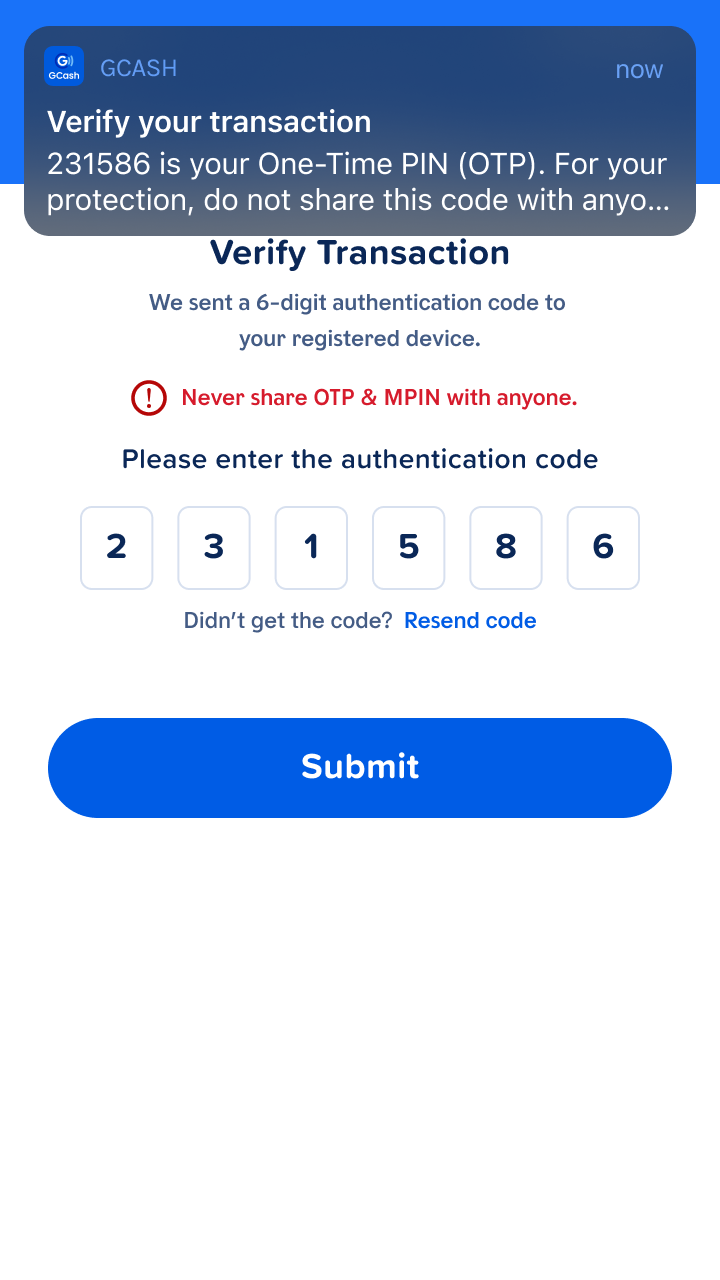Submit the authentication code
The width and height of the screenshot is (720, 1280).
click(x=360, y=768)
